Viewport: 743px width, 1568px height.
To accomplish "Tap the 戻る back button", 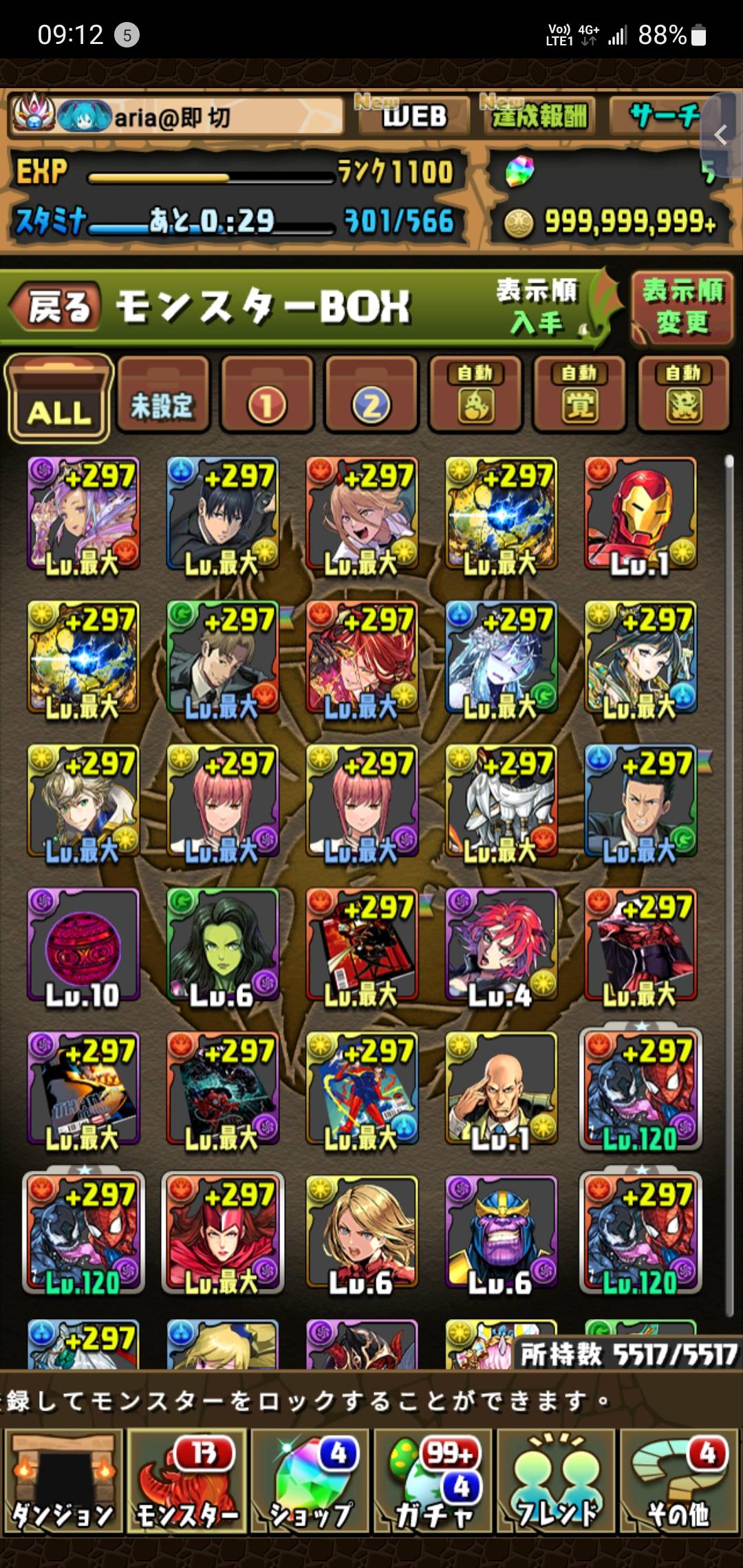I will click(x=58, y=307).
